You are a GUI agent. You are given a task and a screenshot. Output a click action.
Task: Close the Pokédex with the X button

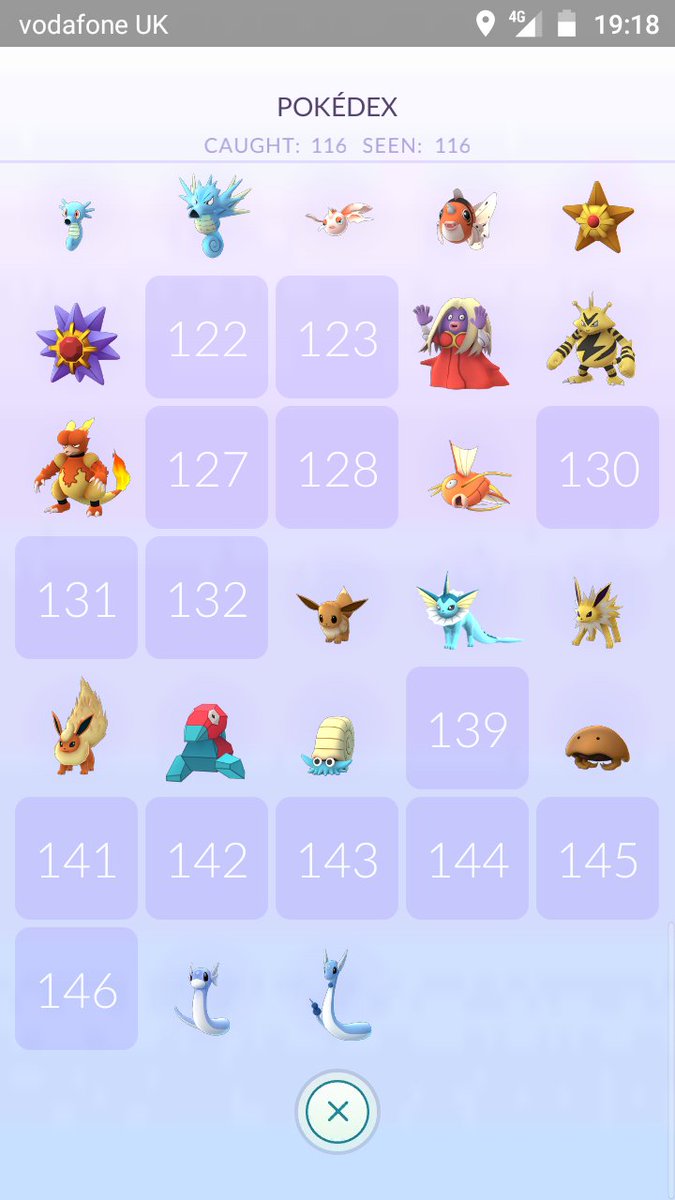point(337,1112)
